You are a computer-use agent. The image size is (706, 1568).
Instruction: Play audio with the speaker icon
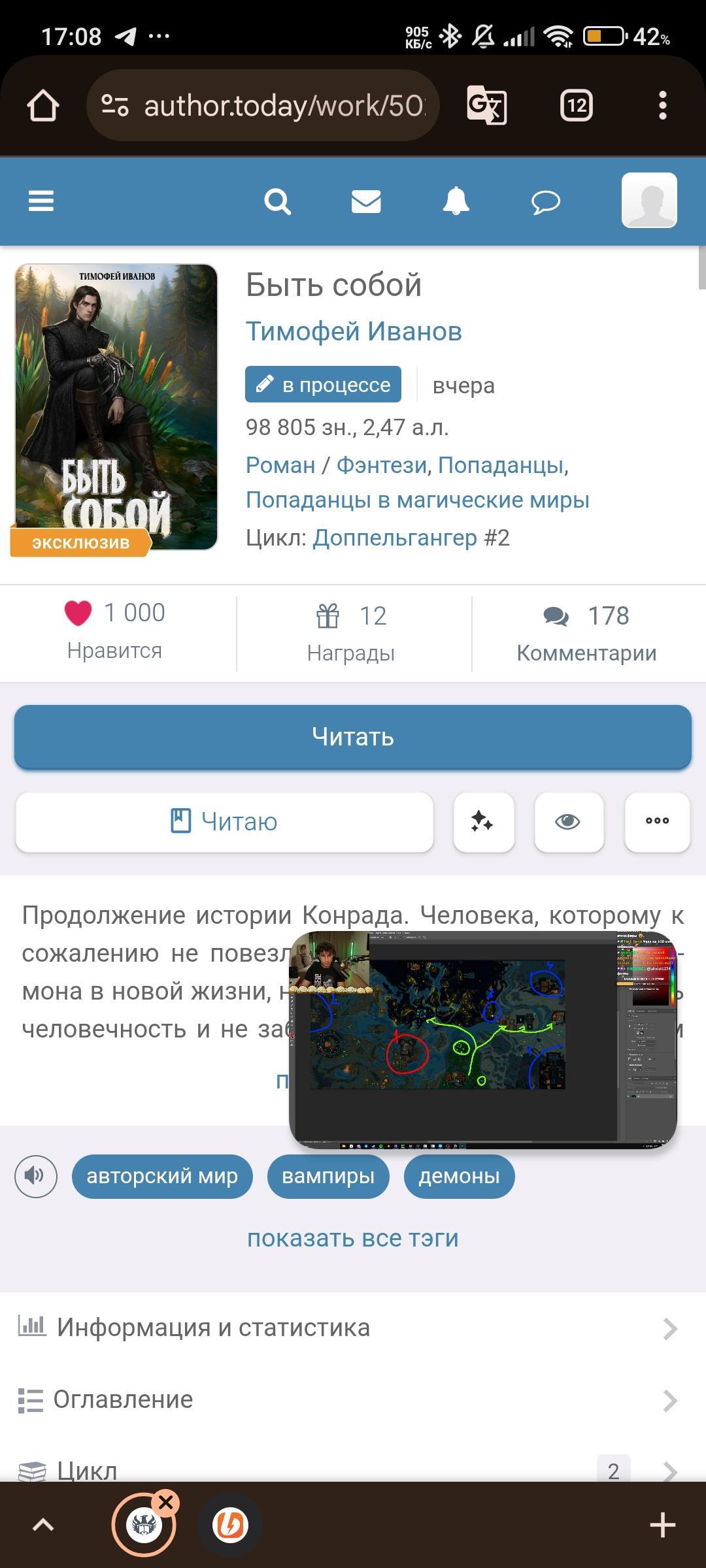(36, 1177)
